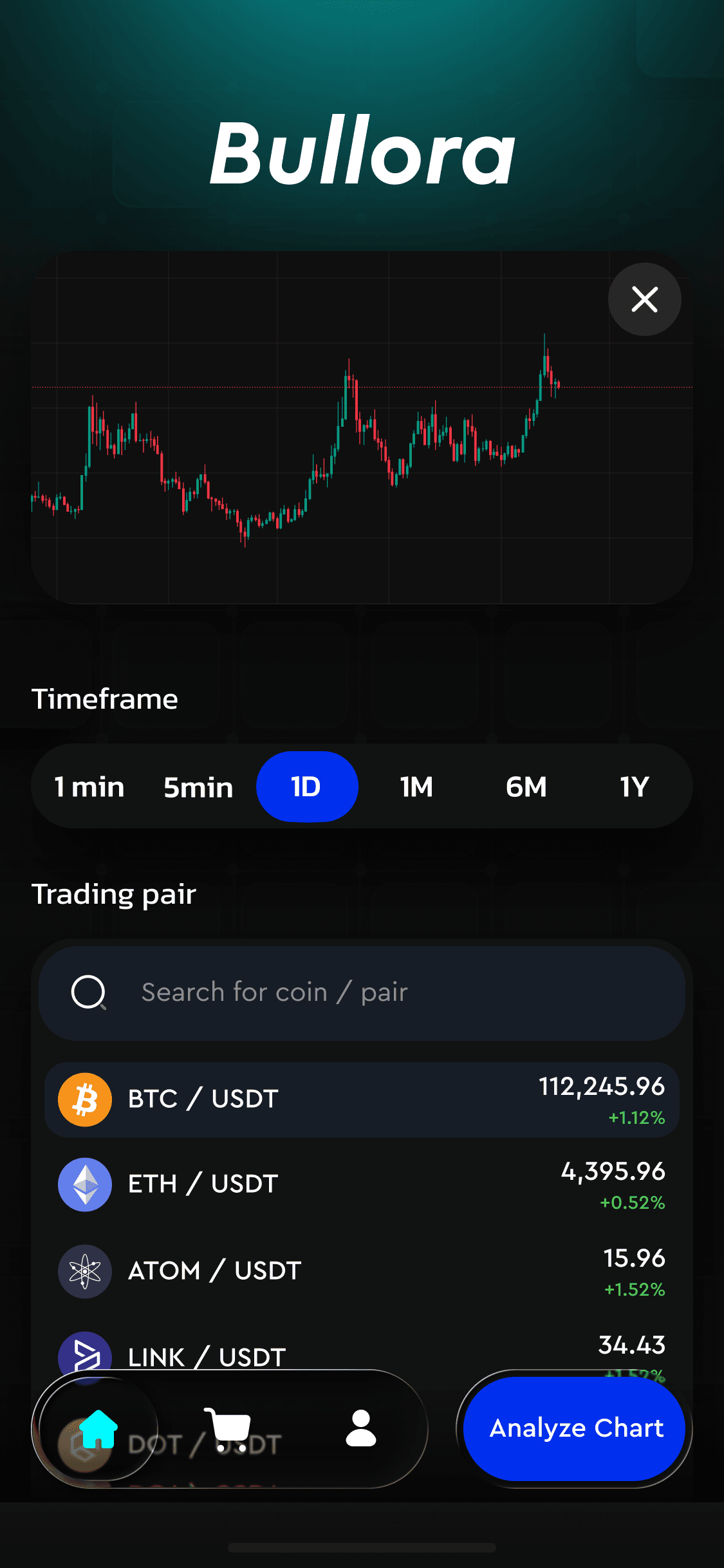The height and width of the screenshot is (1568, 724).
Task: Pick the 1Y timeframe
Action: (x=635, y=787)
